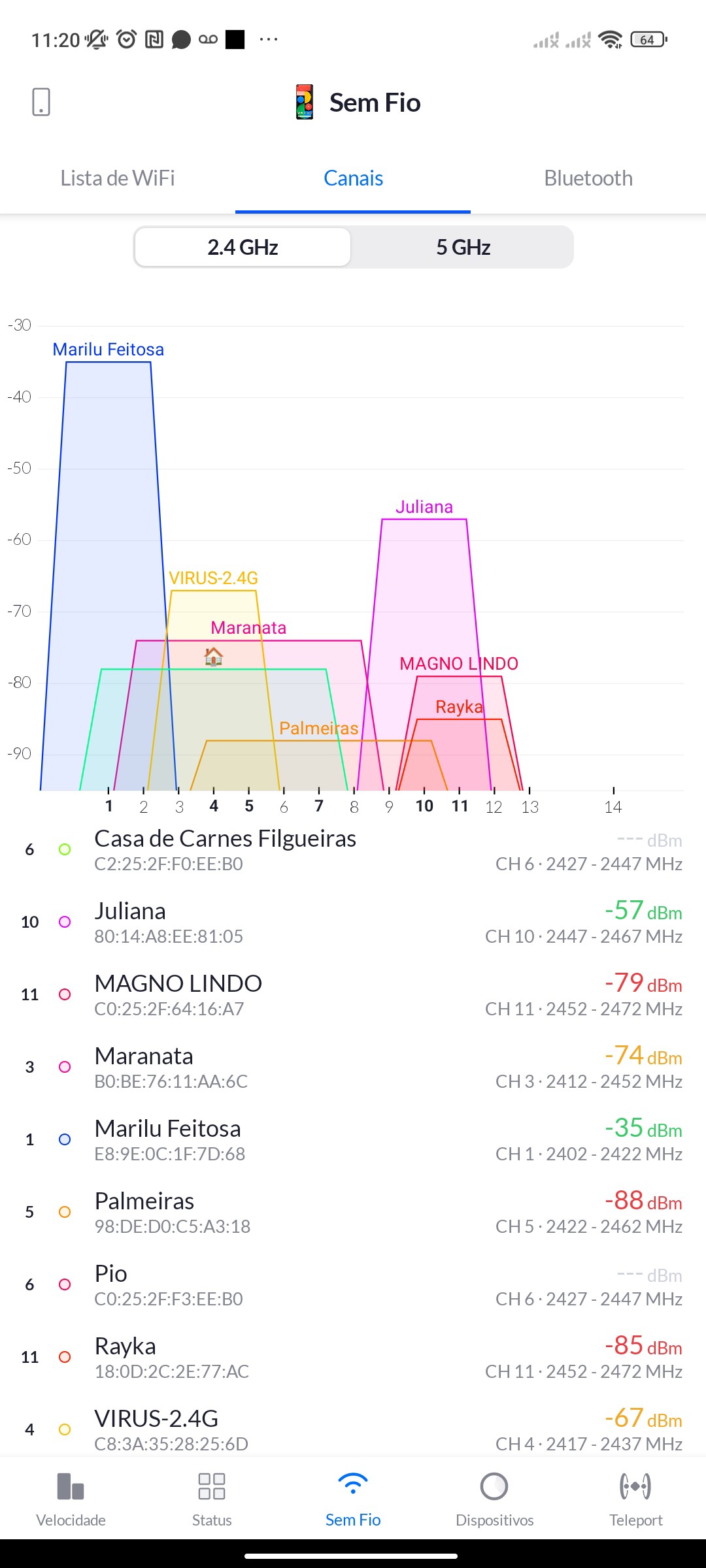This screenshot has width=706, height=1568.
Task: Open the Marilu Feitosa network details
Action: pyautogui.click(x=353, y=1140)
